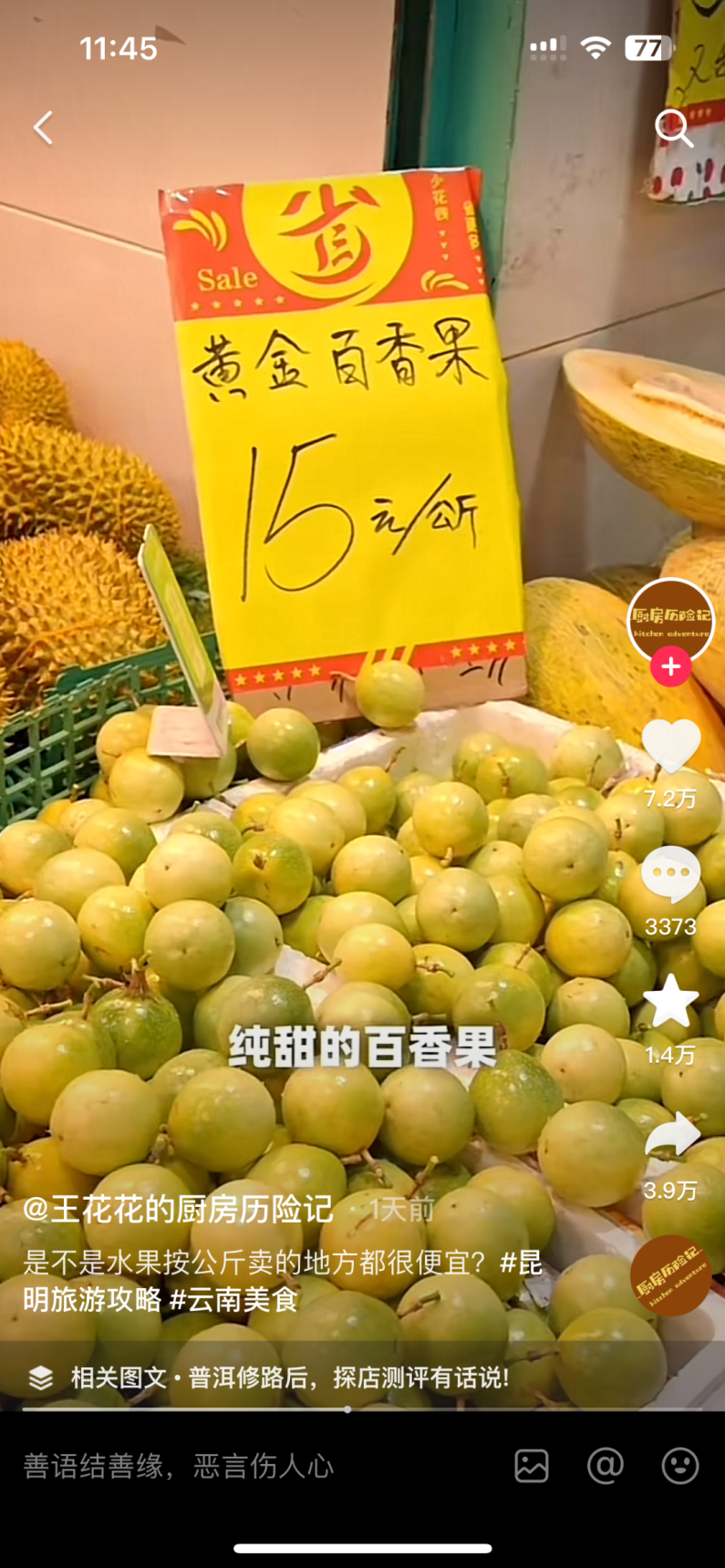This screenshot has width=725, height=1568.
Task: Open the comment section bubble icon
Action: click(x=672, y=873)
